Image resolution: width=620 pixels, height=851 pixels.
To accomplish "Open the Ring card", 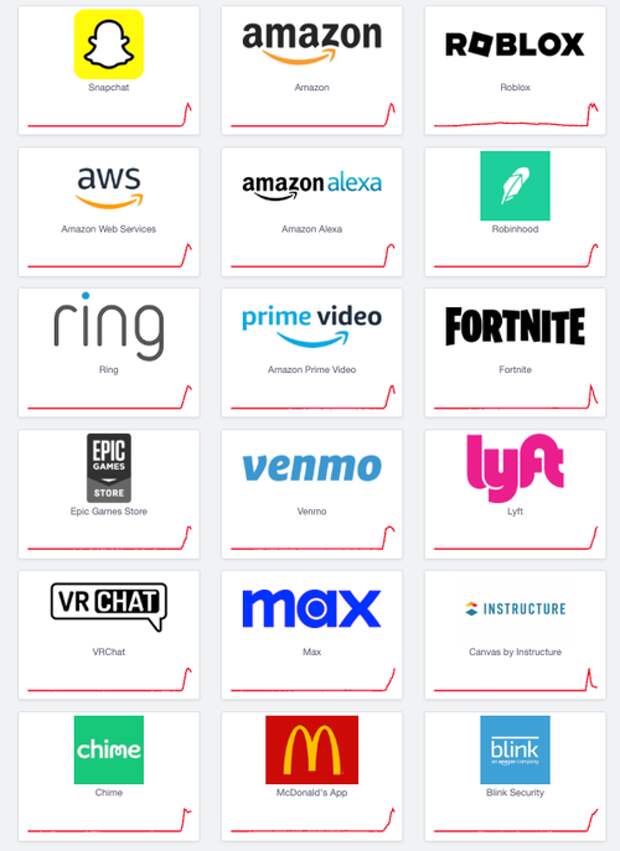I will click(x=108, y=351).
